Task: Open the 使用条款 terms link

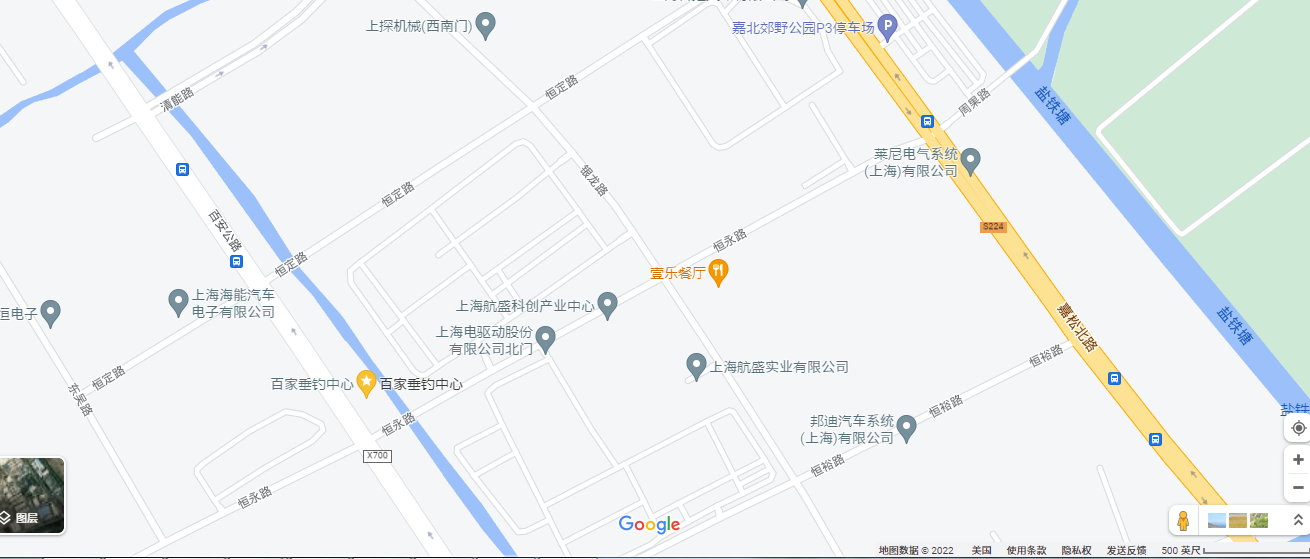Action: 1026,550
